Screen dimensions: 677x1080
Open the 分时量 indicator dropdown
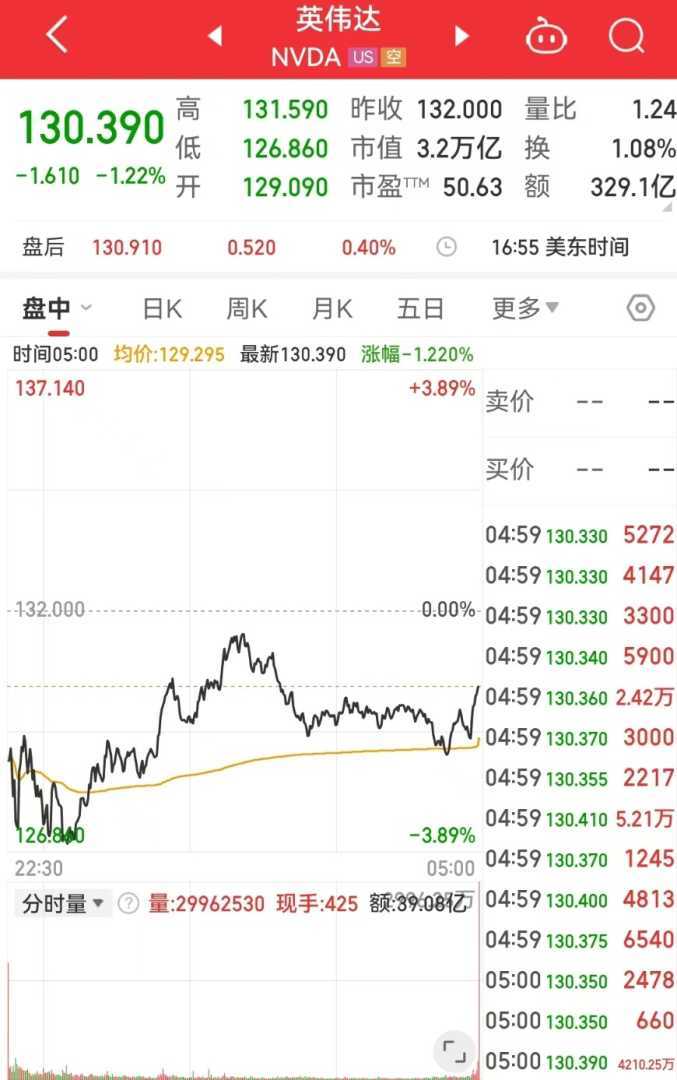click(x=63, y=904)
